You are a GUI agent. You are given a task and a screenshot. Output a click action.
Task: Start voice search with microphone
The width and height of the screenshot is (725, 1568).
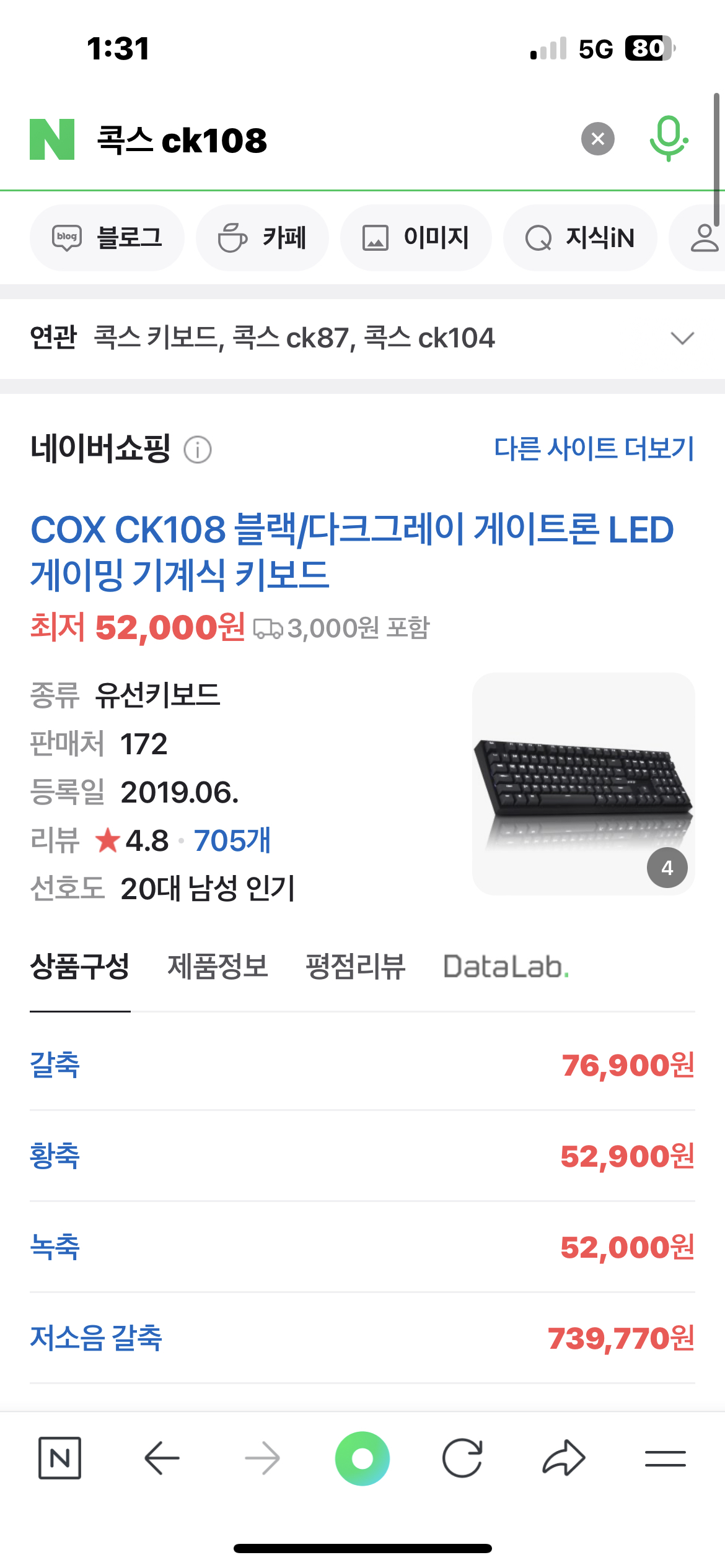pyautogui.click(x=668, y=139)
